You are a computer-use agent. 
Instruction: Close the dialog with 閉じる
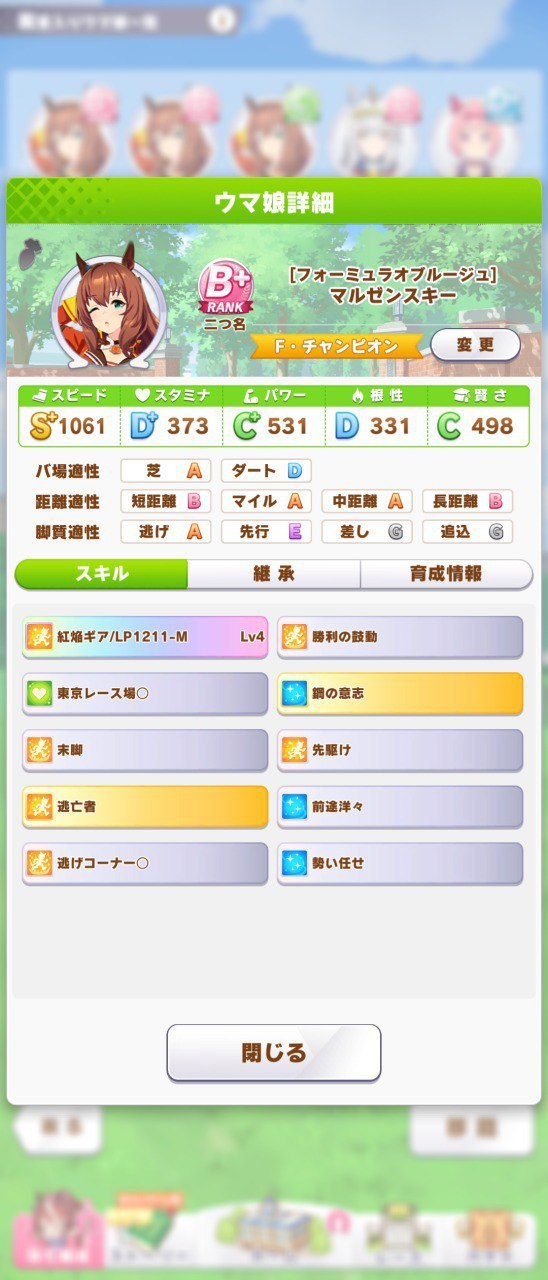(x=273, y=1052)
